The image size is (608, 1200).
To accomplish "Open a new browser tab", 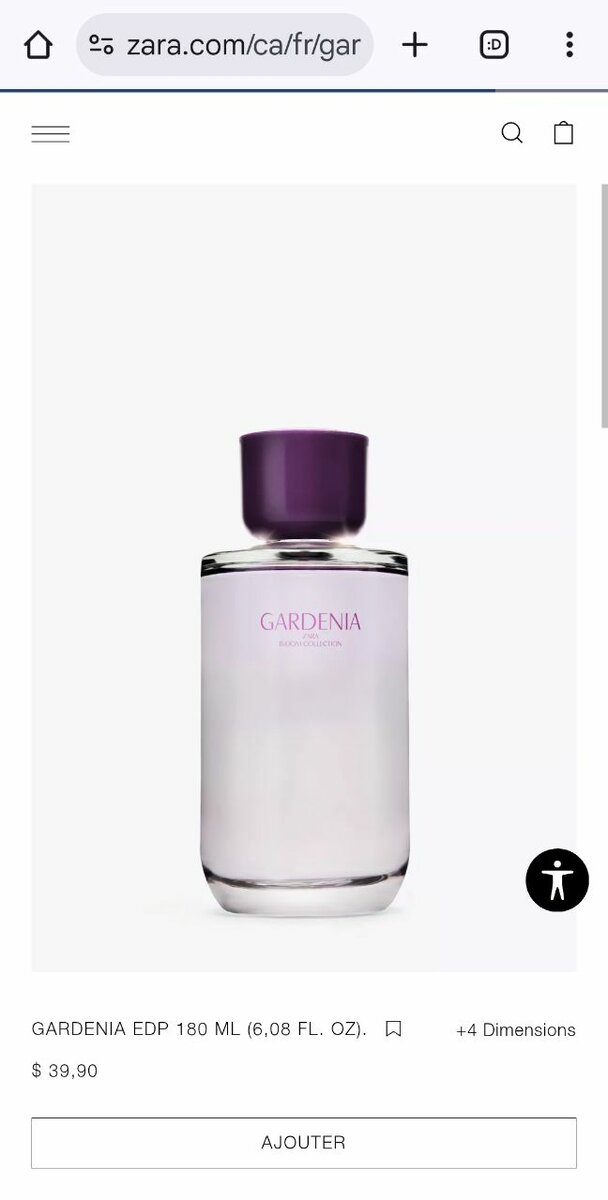I will [x=415, y=45].
